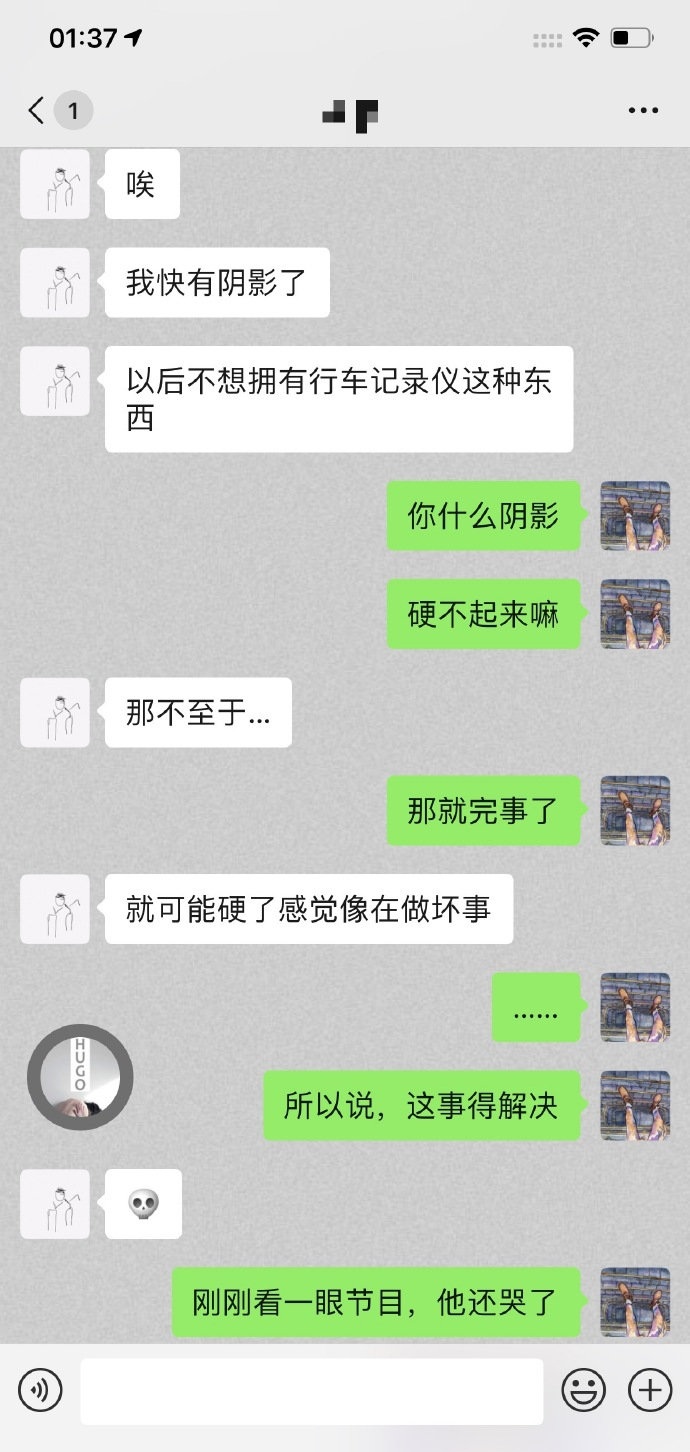Open contact's avatar beside 唉 message
The width and height of the screenshot is (690, 1452).
(x=55, y=185)
